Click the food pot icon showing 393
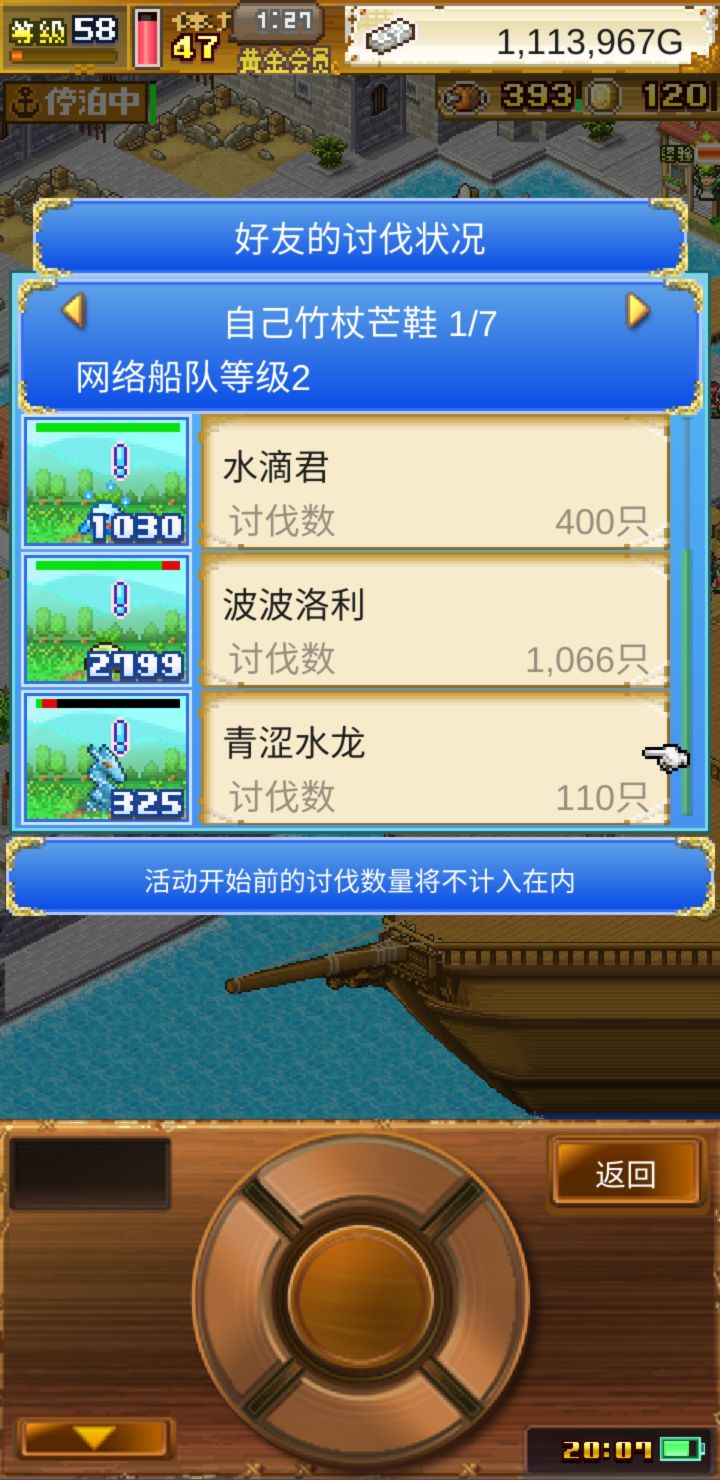720x1480 pixels. pyautogui.click(x=463, y=98)
